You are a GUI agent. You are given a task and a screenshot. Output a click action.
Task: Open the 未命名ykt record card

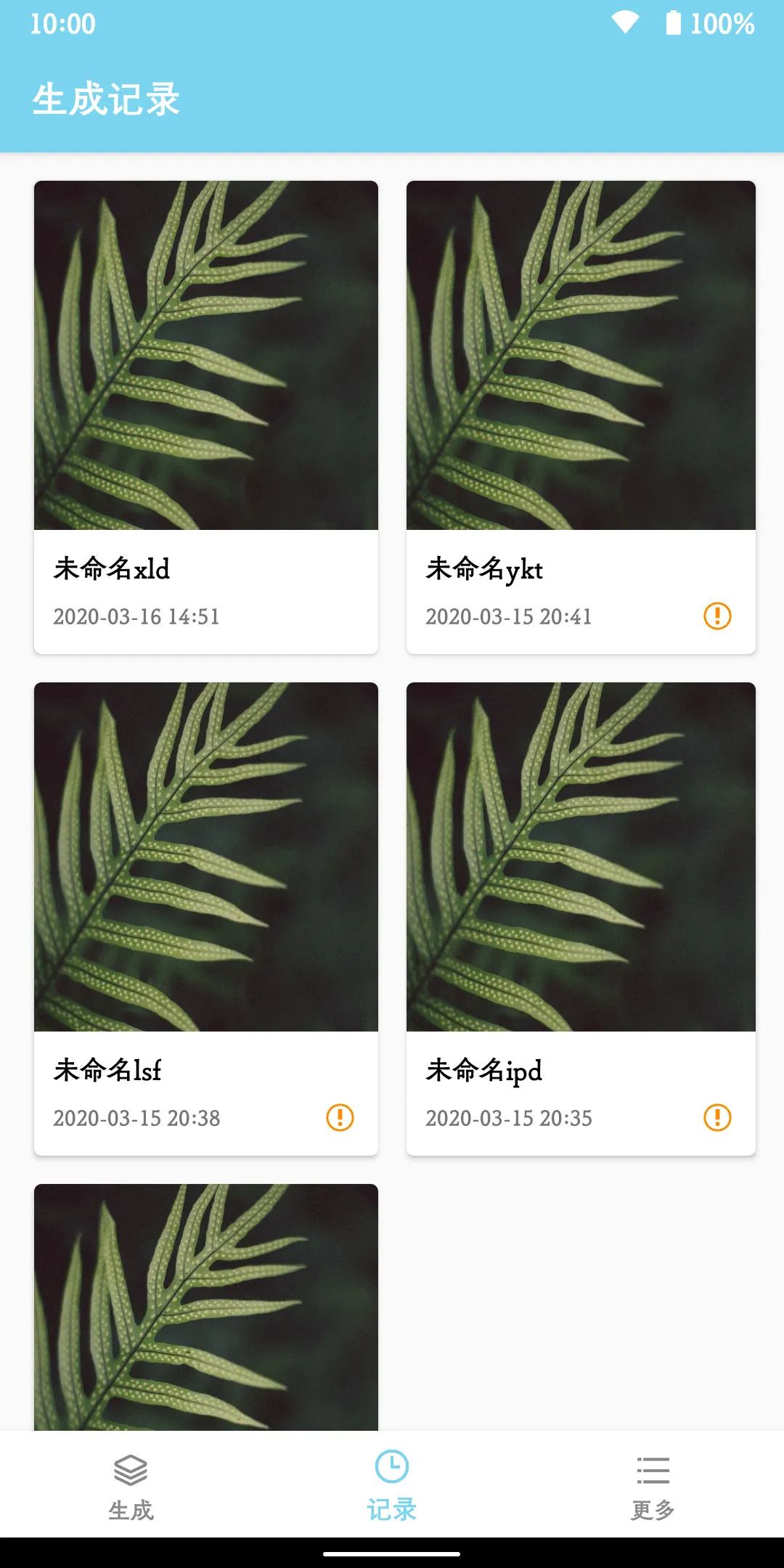581,417
